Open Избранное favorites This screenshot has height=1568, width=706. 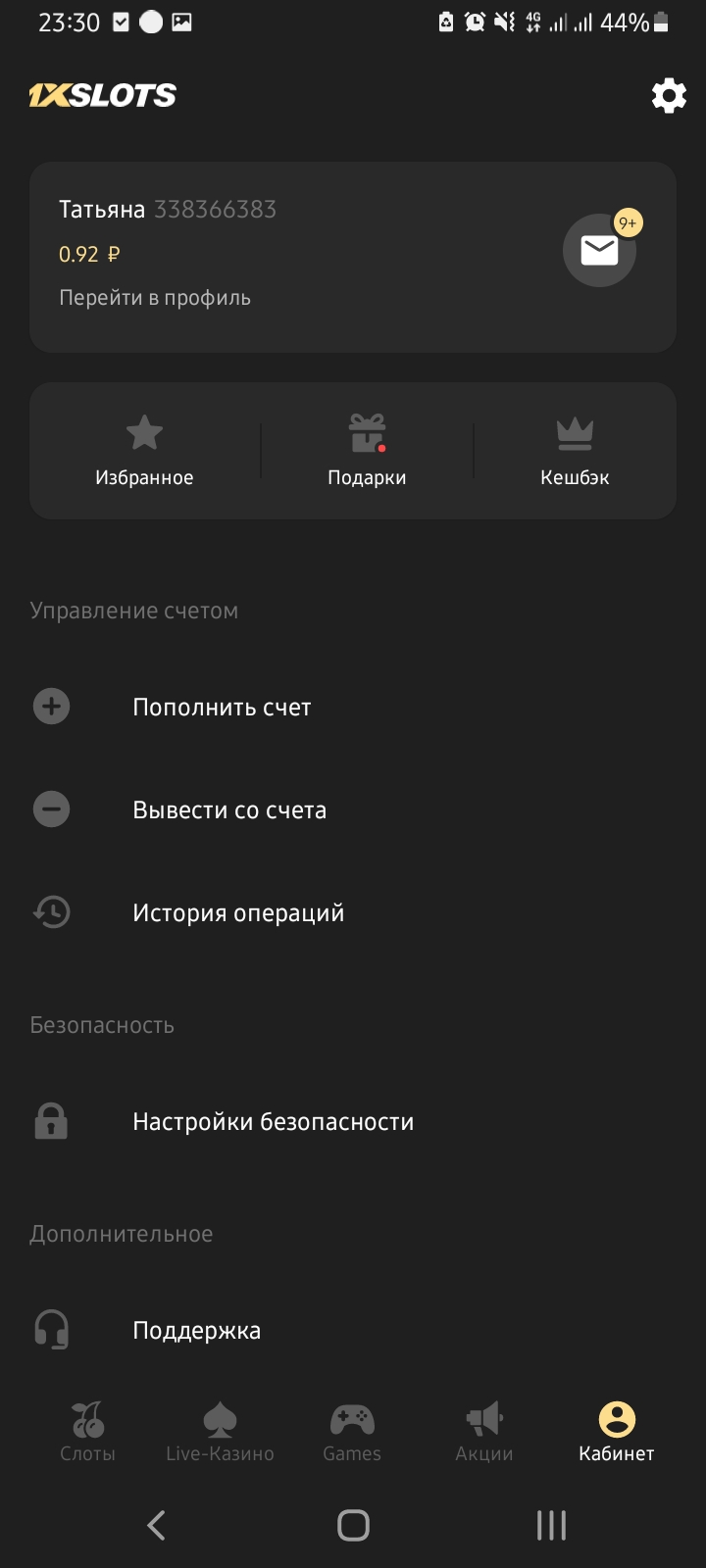pyautogui.click(x=144, y=451)
